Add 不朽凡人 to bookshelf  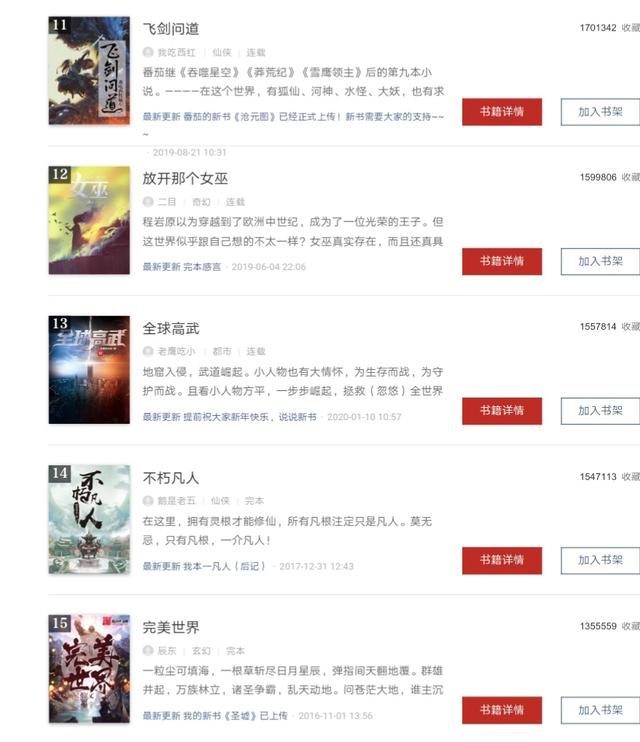[600, 560]
